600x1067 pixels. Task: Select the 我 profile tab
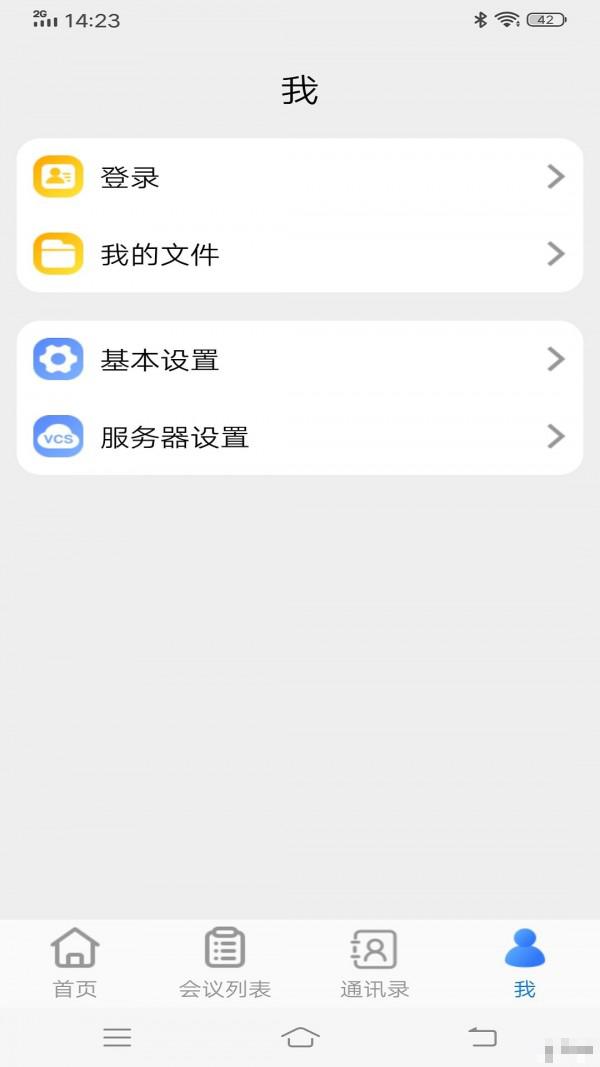(x=524, y=962)
